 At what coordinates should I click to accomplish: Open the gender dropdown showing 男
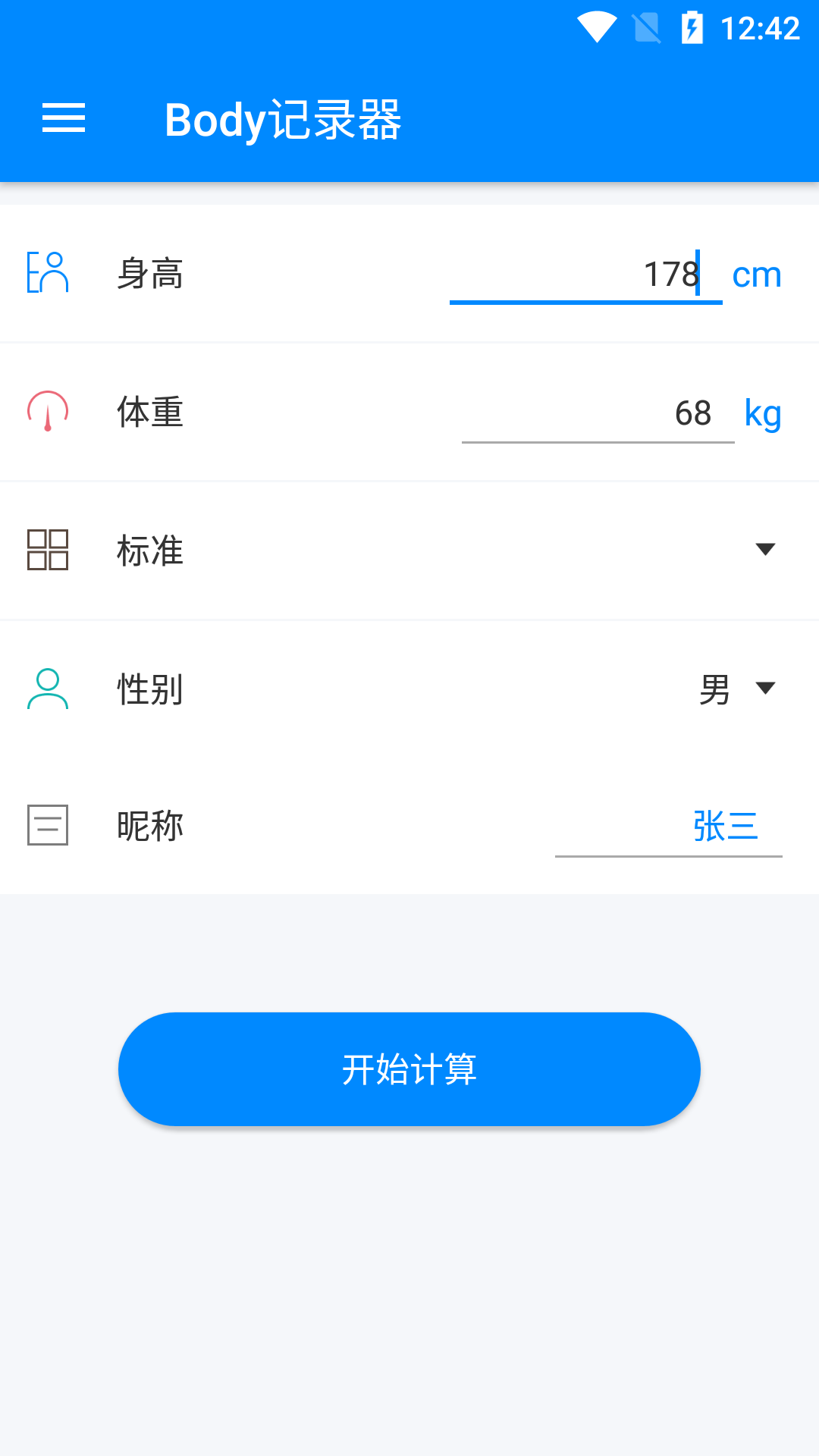pyautogui.click(x=736, y=689)
